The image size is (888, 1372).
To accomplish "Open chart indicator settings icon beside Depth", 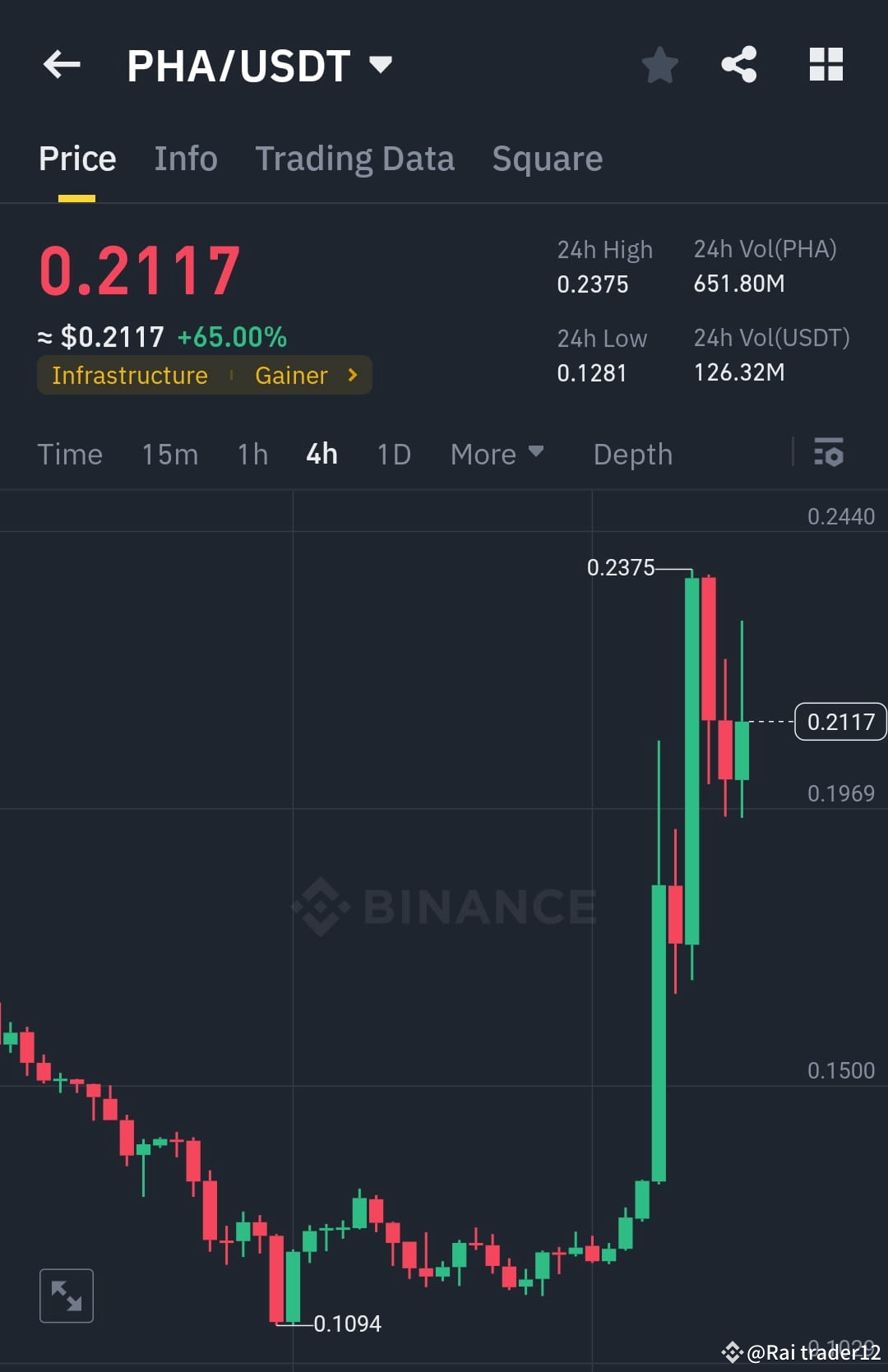I will tap(829, 453).
